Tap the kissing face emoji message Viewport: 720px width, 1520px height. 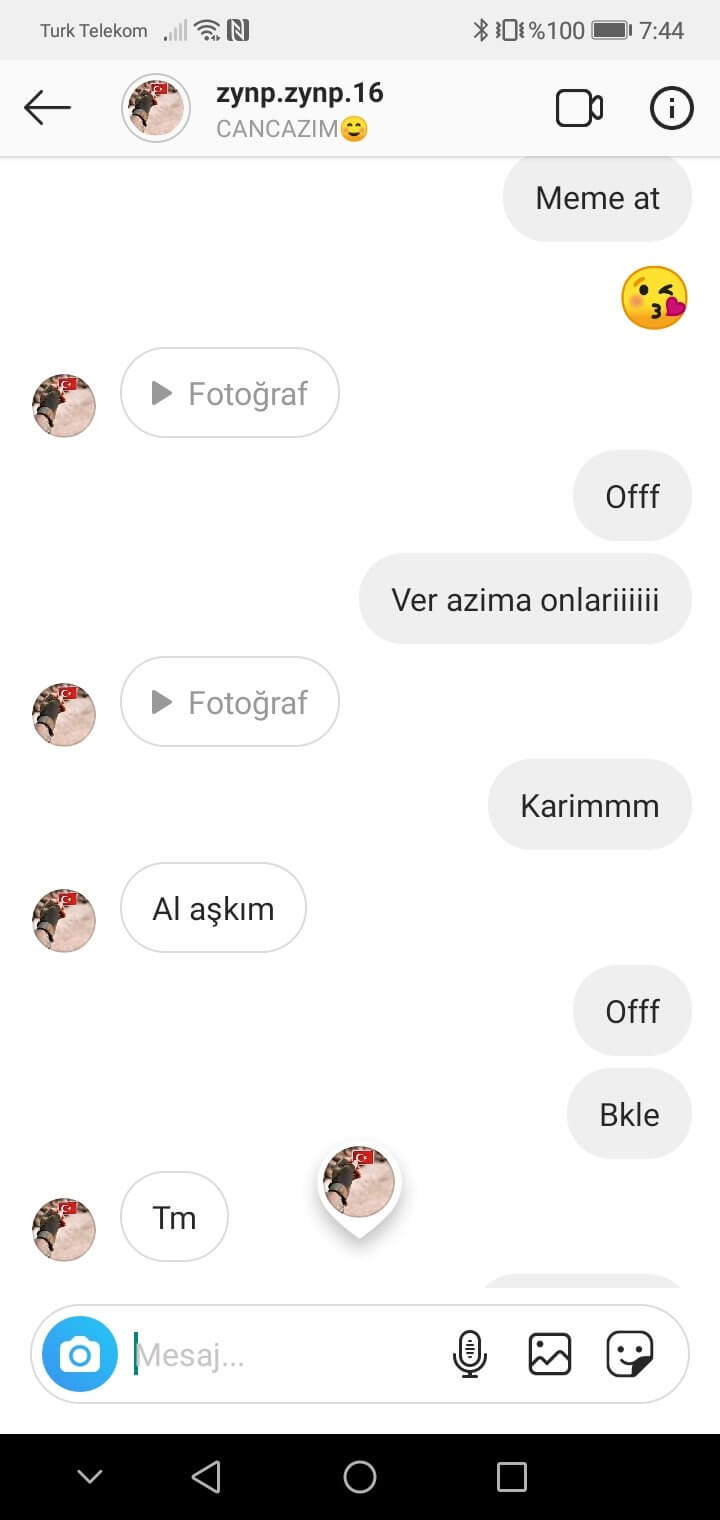click(x=656, y=299)
